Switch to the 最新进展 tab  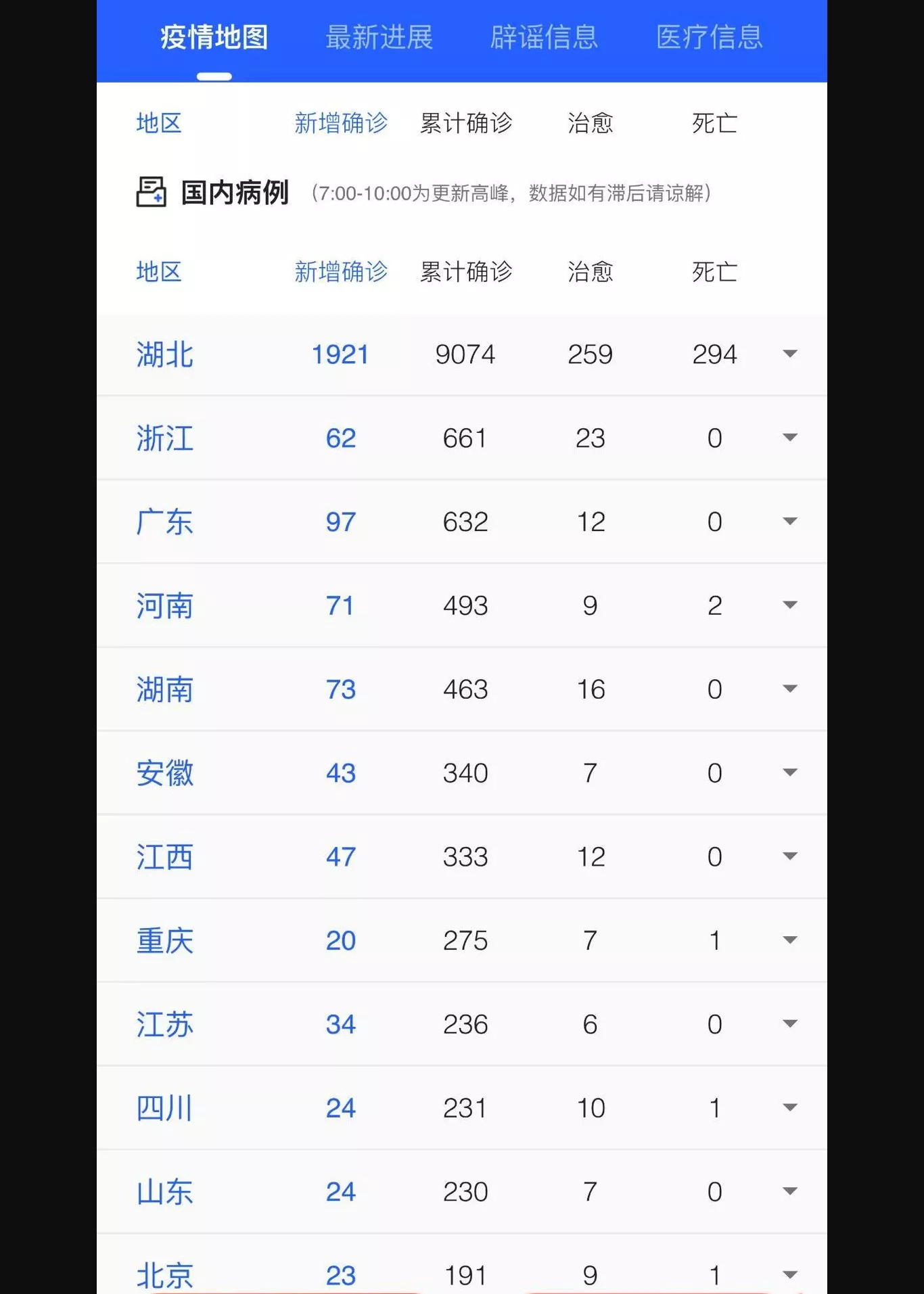[379, 37]
